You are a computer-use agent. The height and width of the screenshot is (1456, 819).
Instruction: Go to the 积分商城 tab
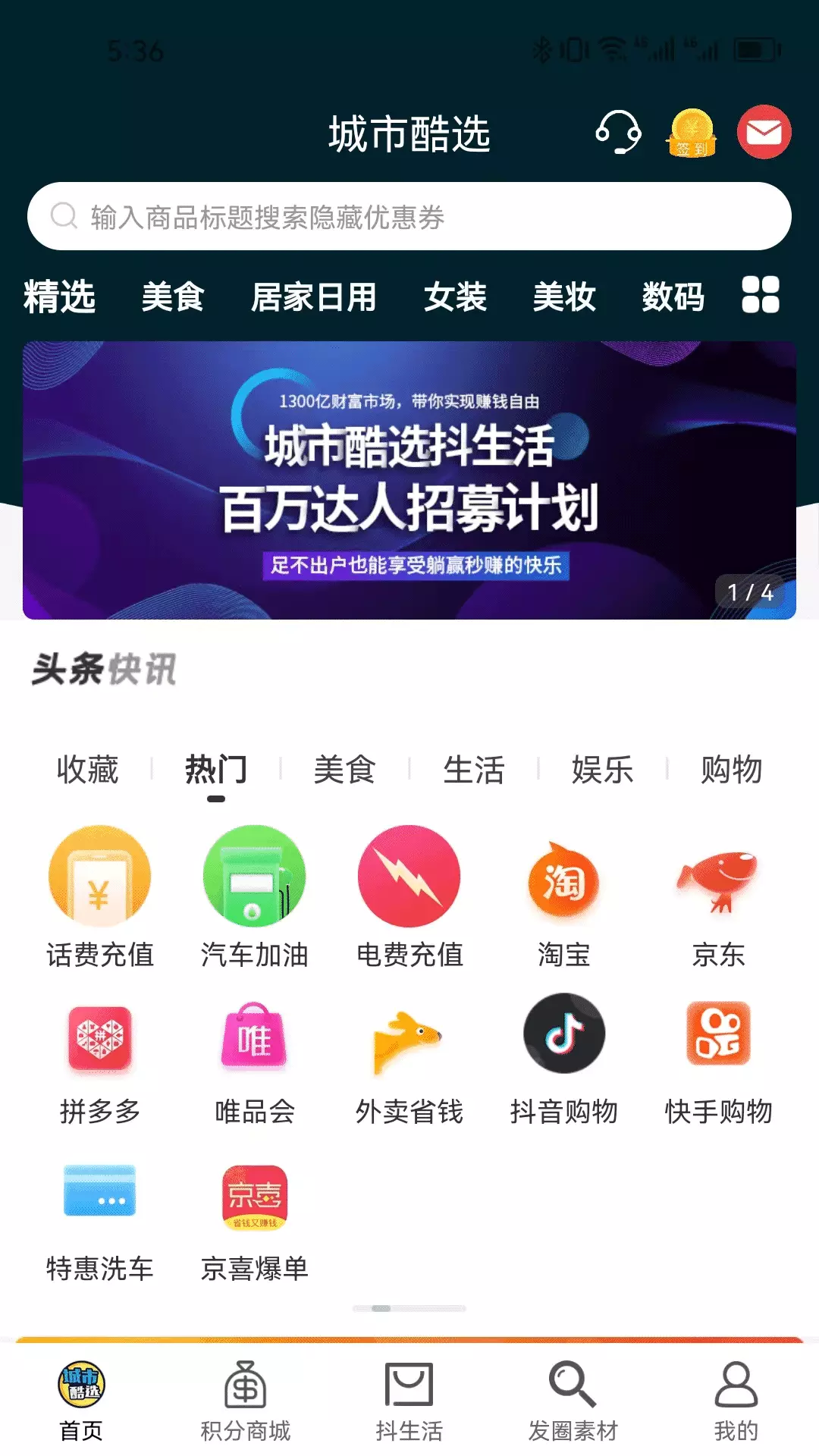(x=246, y=1401)
